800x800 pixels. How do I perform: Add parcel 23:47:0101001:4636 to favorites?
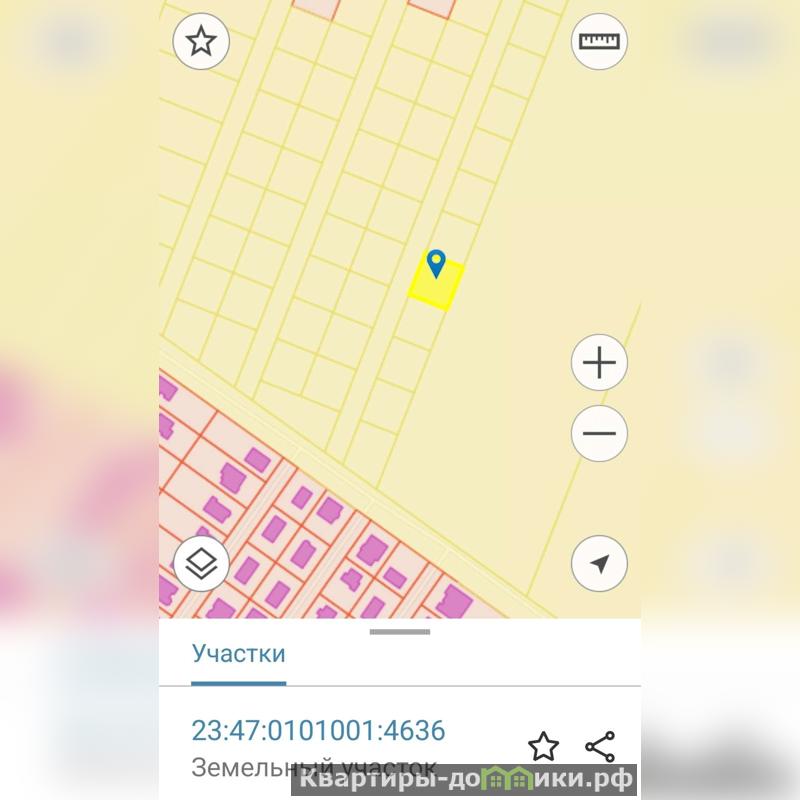click(x=543, y=746)
